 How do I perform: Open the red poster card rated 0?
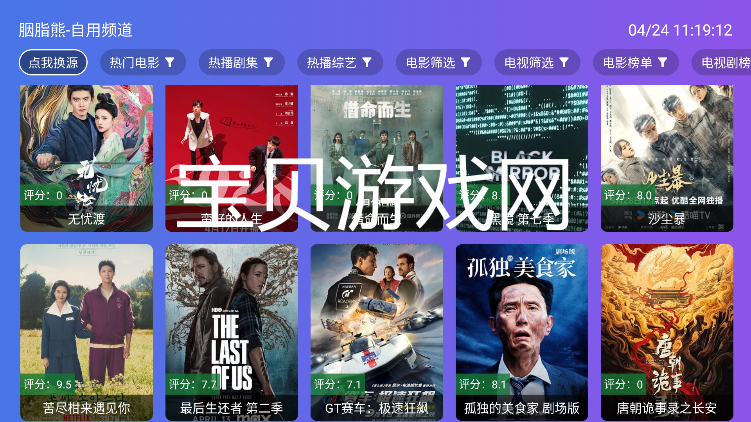232,157
